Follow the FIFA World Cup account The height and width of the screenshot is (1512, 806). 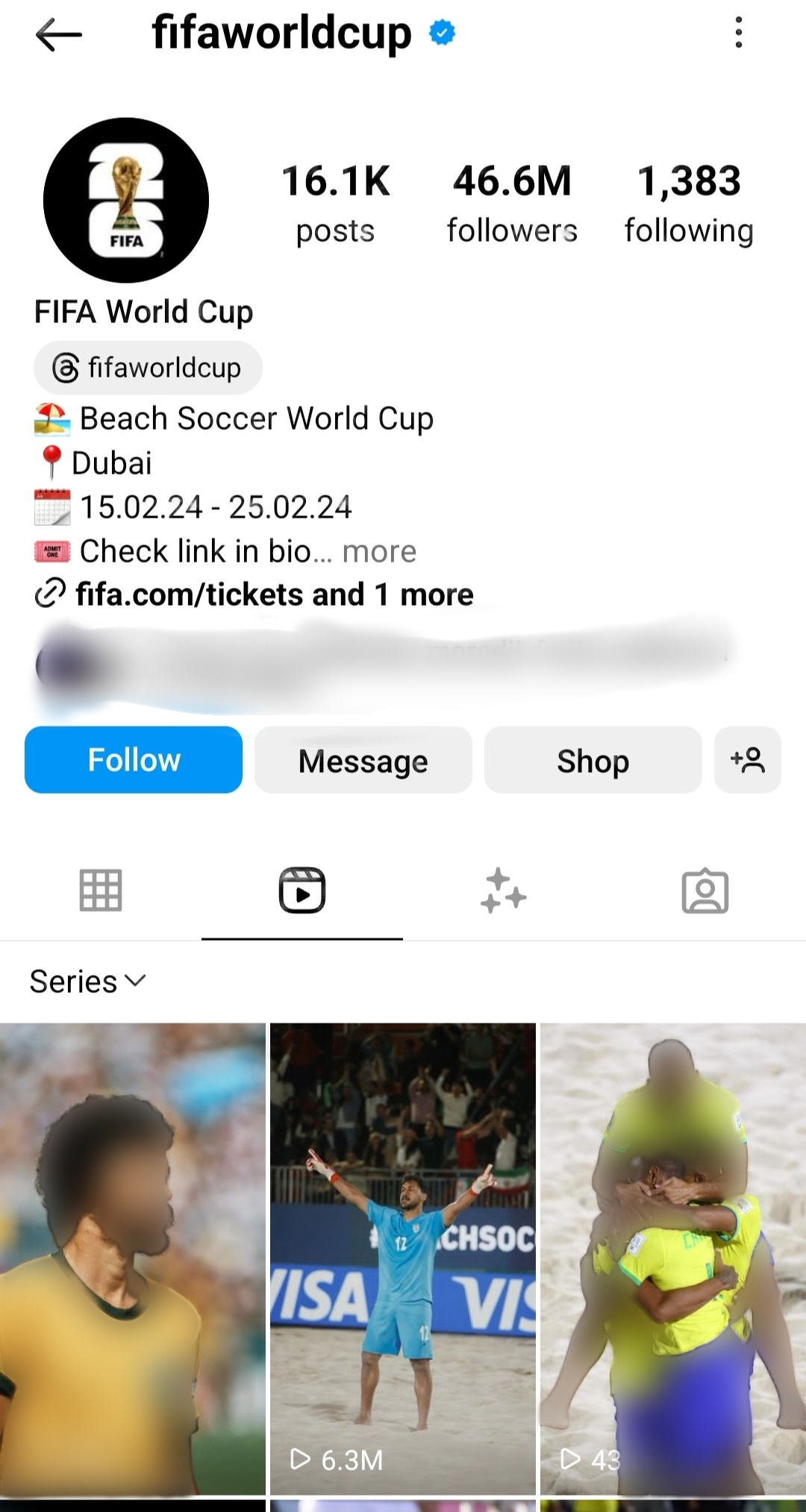(134, 760)
